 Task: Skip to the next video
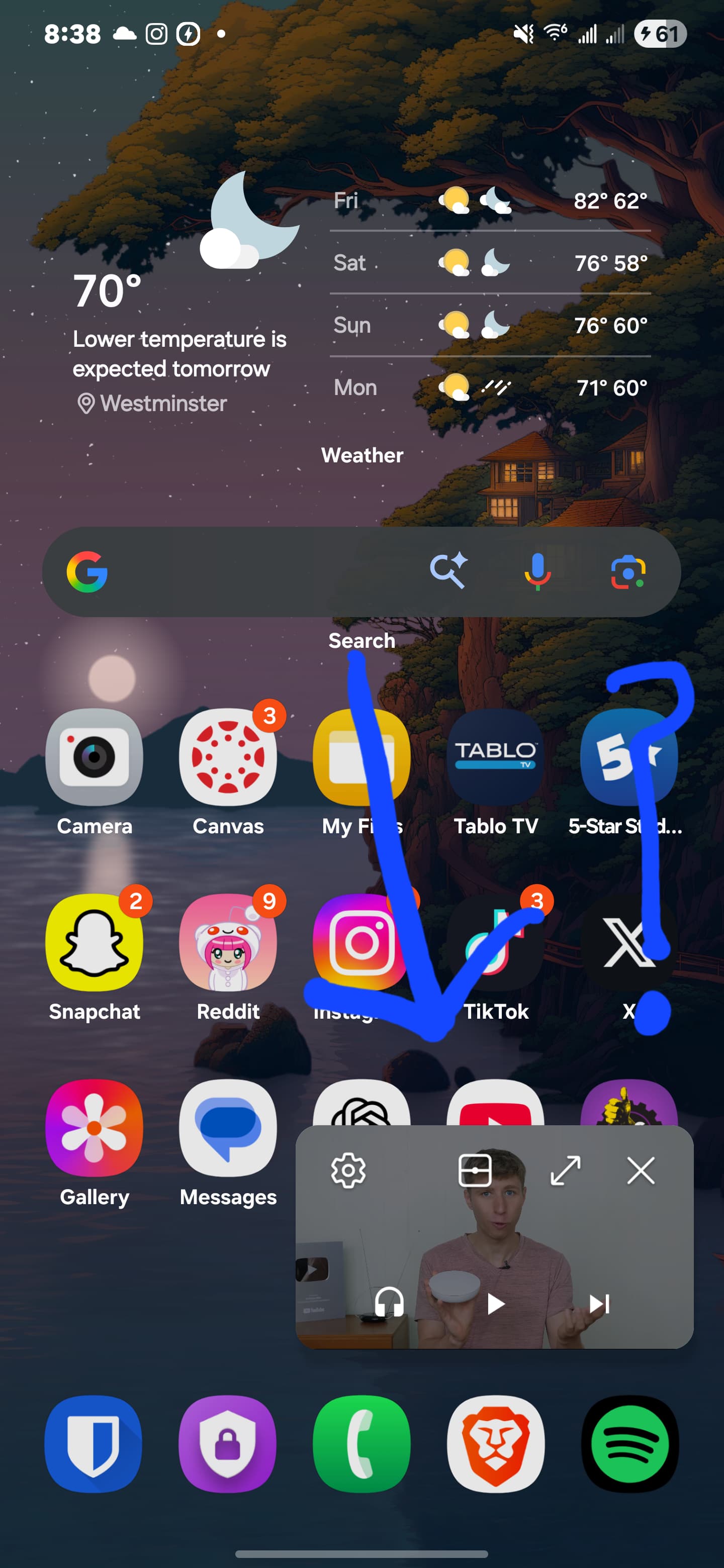click(599, 1303)
